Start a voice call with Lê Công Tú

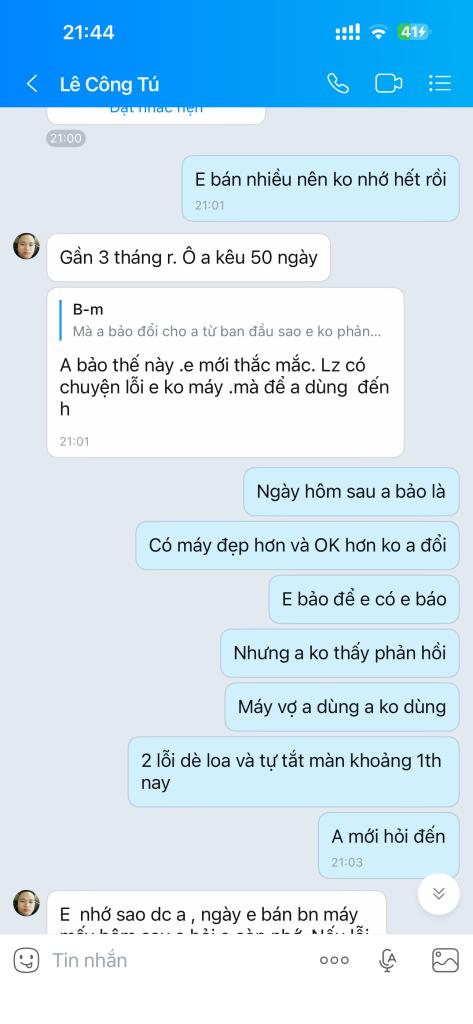pyautogui.click(x=338, y=84)
